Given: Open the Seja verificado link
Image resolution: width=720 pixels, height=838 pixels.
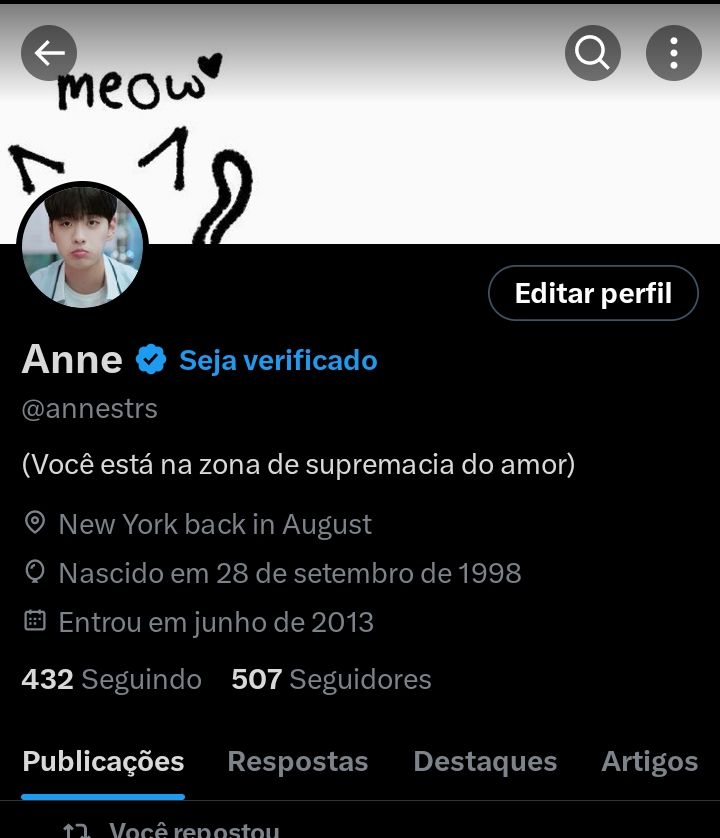Looking at the screenshot, I should 278,360.
